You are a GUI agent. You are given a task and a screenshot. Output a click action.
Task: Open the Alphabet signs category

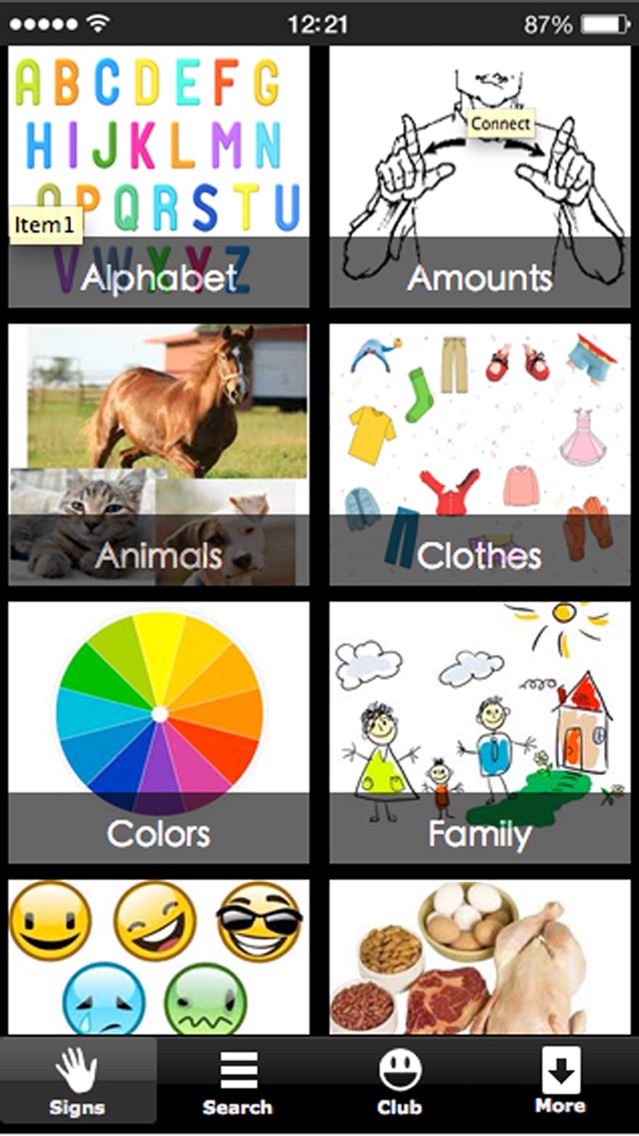point(158,176)
